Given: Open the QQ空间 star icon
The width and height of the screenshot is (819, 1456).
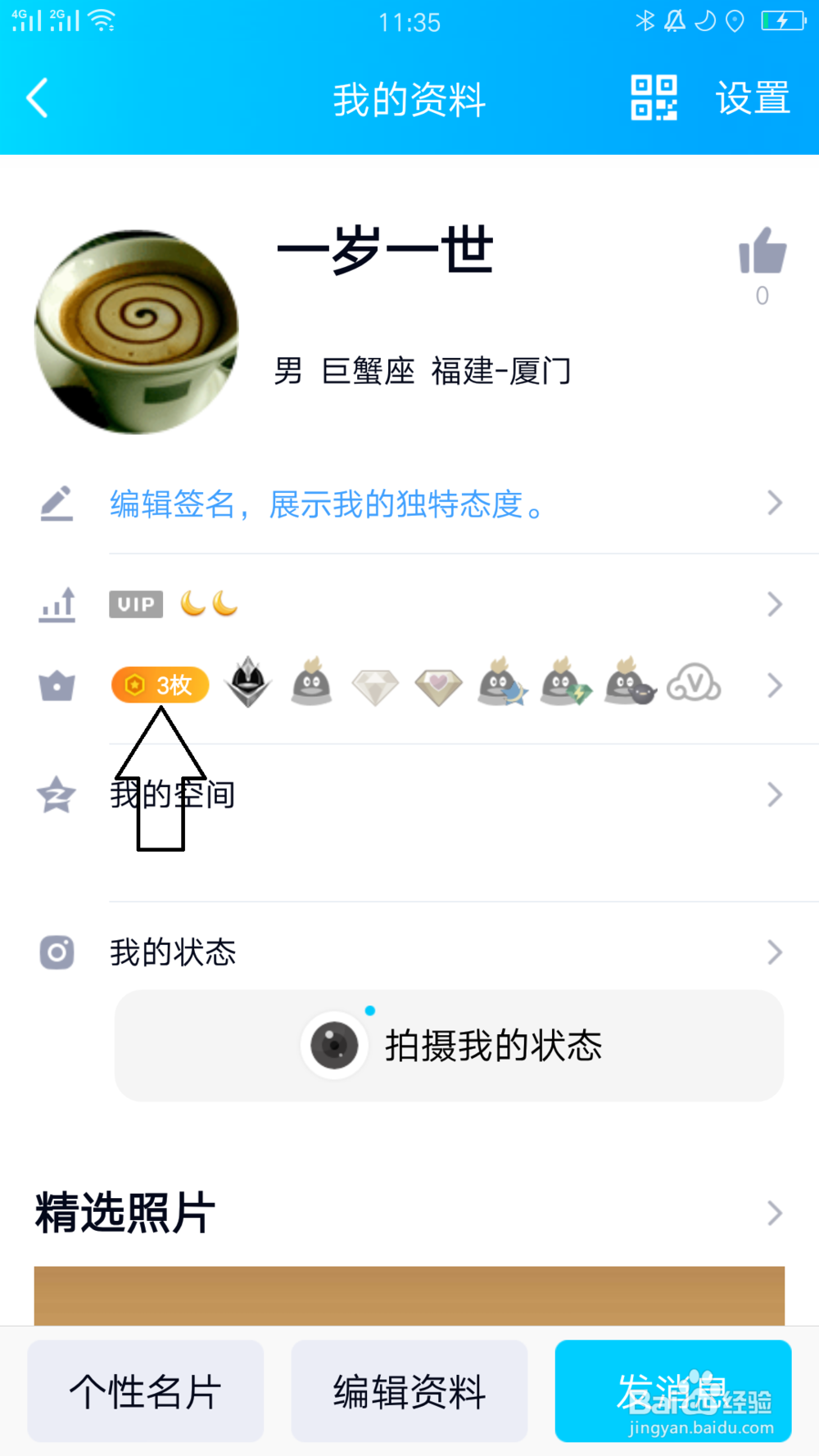Looking at the screenshot, I should [55, 794].
